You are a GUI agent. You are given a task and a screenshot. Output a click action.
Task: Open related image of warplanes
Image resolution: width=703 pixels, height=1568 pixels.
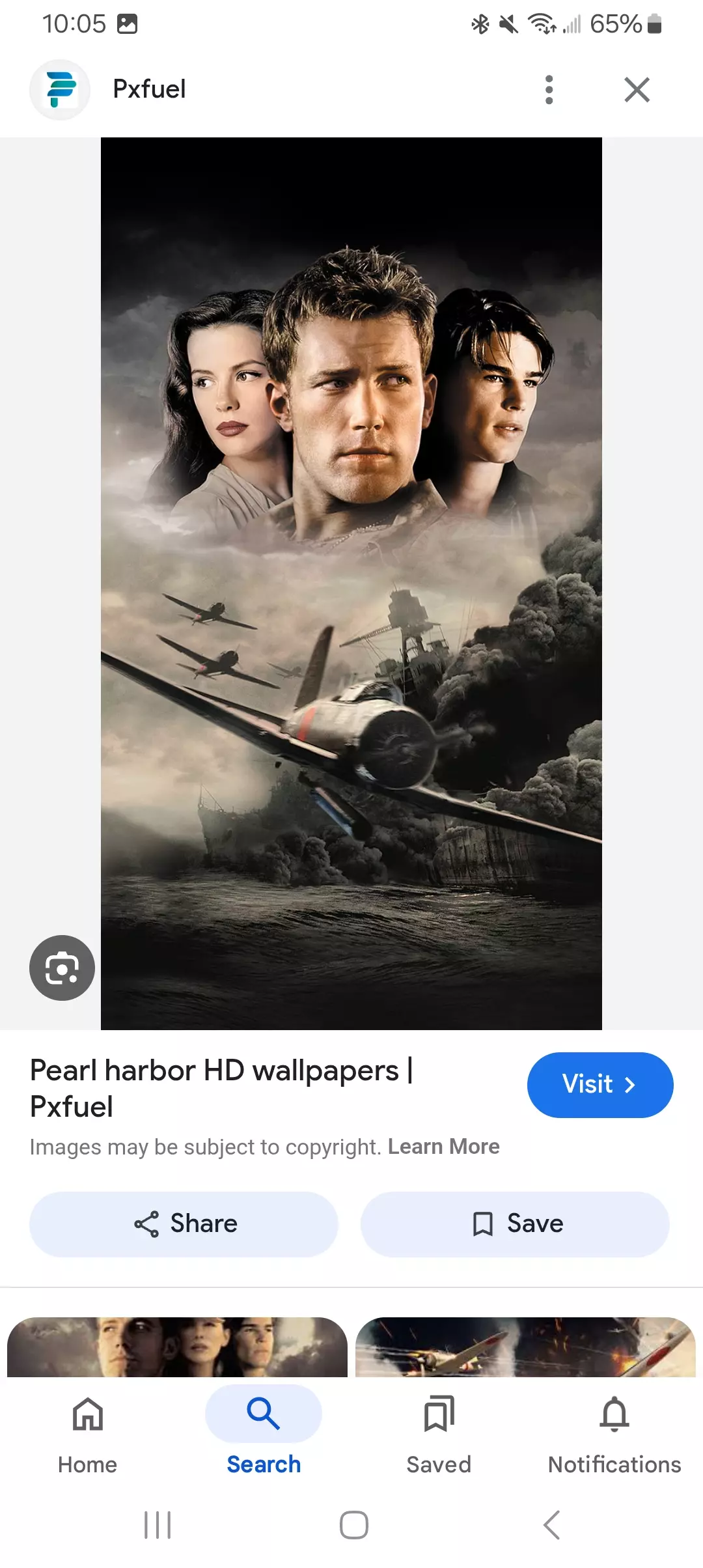tap(525, 1347)
